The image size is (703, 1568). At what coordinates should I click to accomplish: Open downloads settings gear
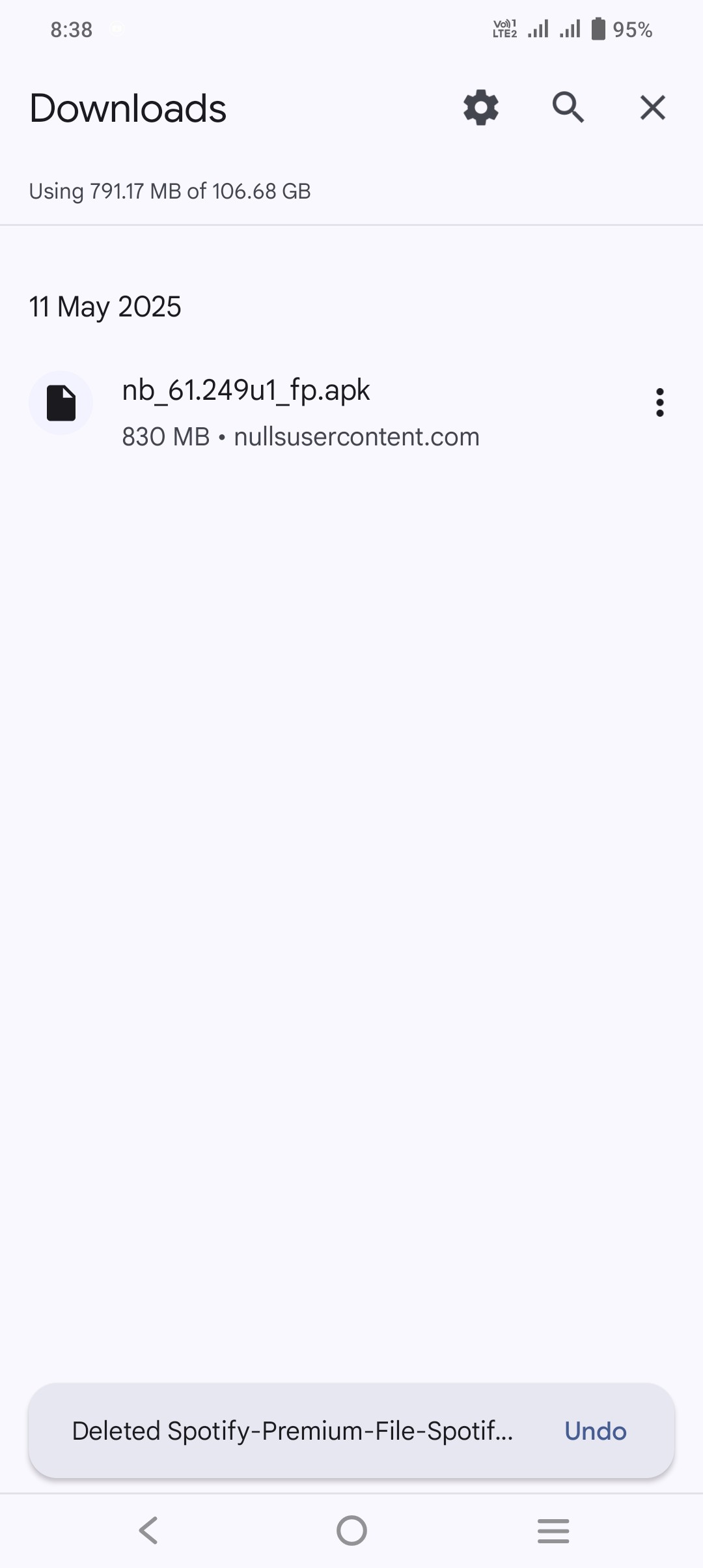(x=481, y=107)
